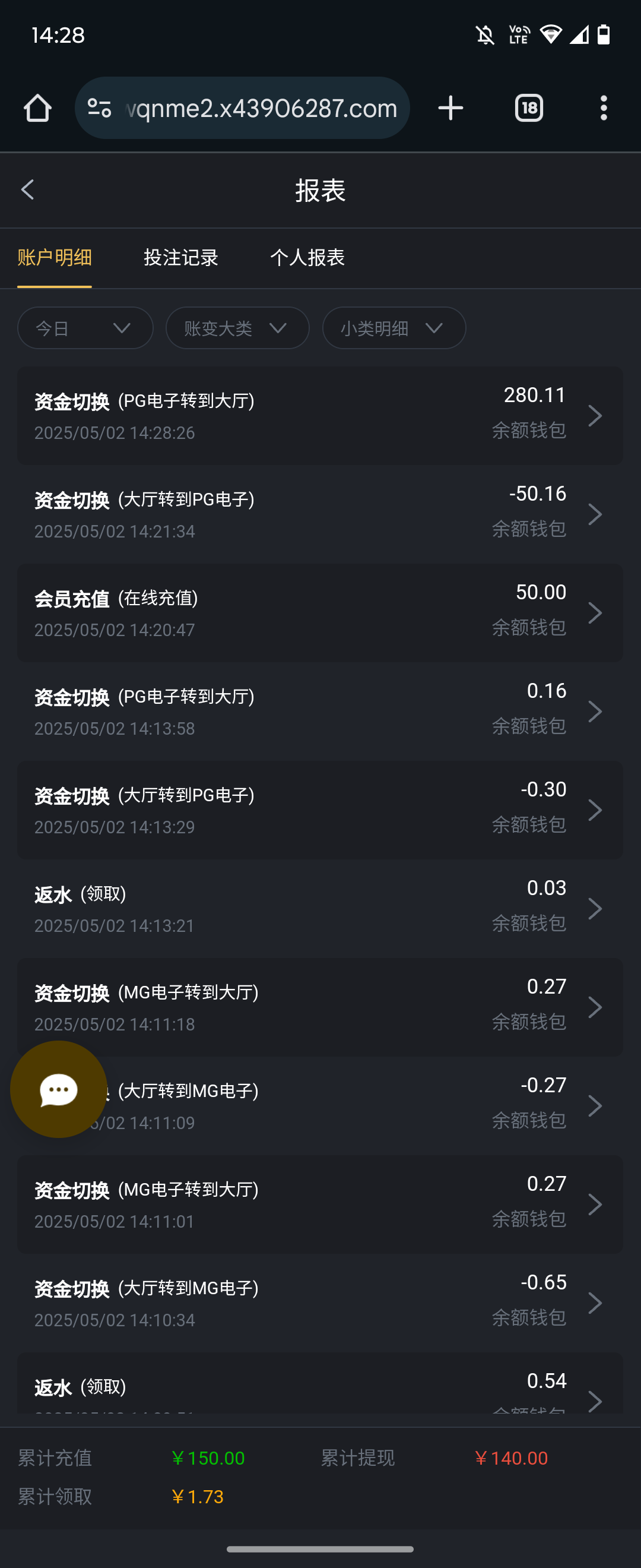Image resolution: width=641 pixels, height=1568 pixels.
Task: Go back from the 报表 page
Action: (27, 190)
